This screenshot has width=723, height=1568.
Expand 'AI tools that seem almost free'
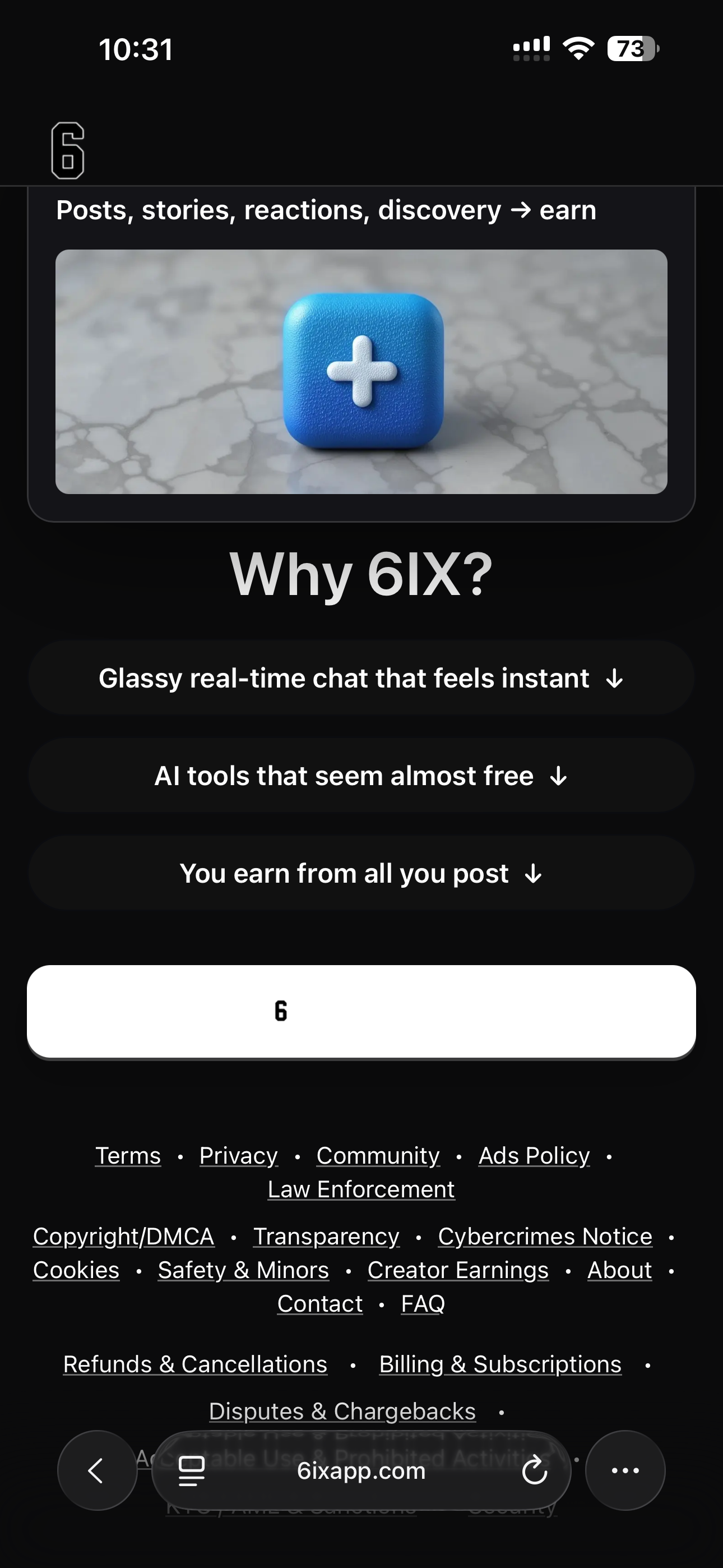coord(361,776)
